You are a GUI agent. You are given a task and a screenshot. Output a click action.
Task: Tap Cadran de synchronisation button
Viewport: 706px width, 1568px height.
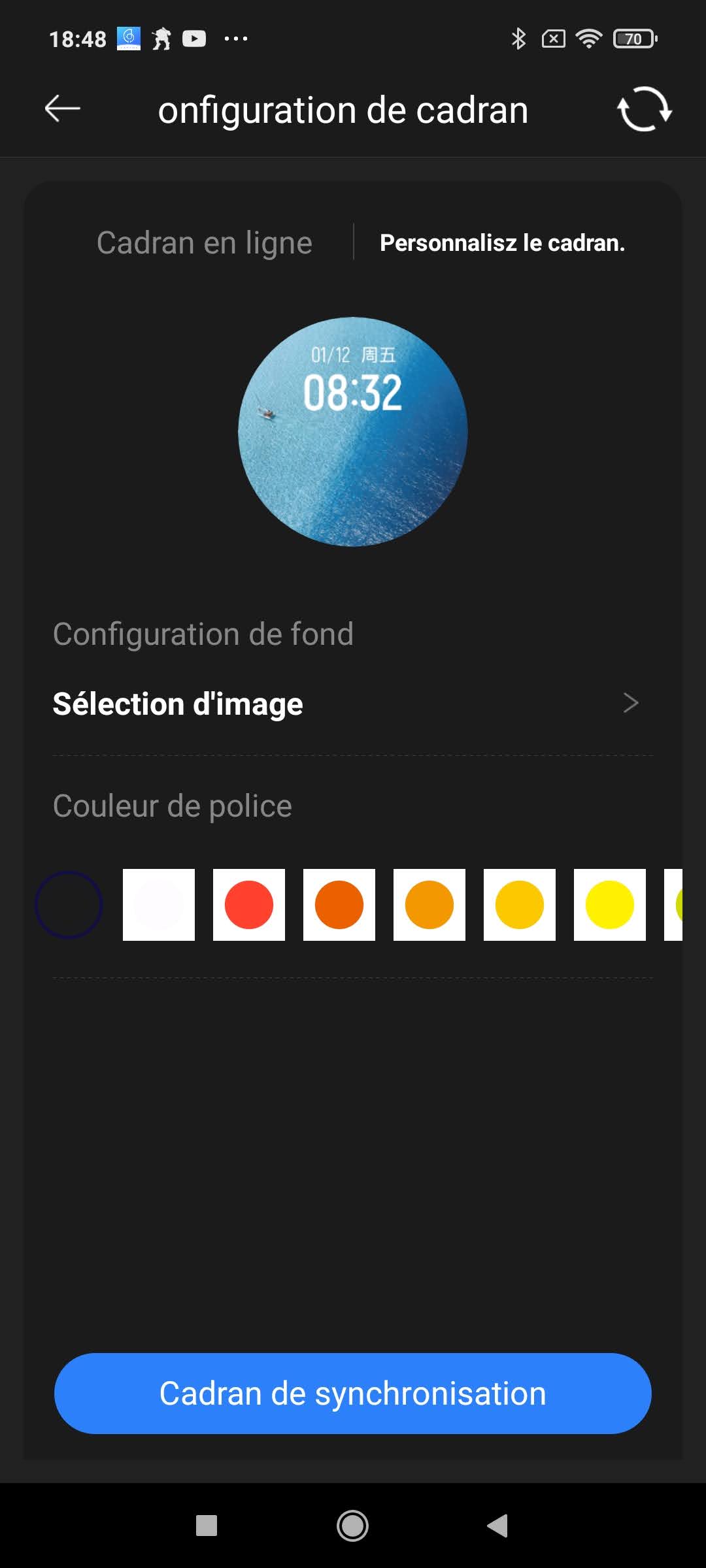pyautogui.click(x=353, y=1394)
